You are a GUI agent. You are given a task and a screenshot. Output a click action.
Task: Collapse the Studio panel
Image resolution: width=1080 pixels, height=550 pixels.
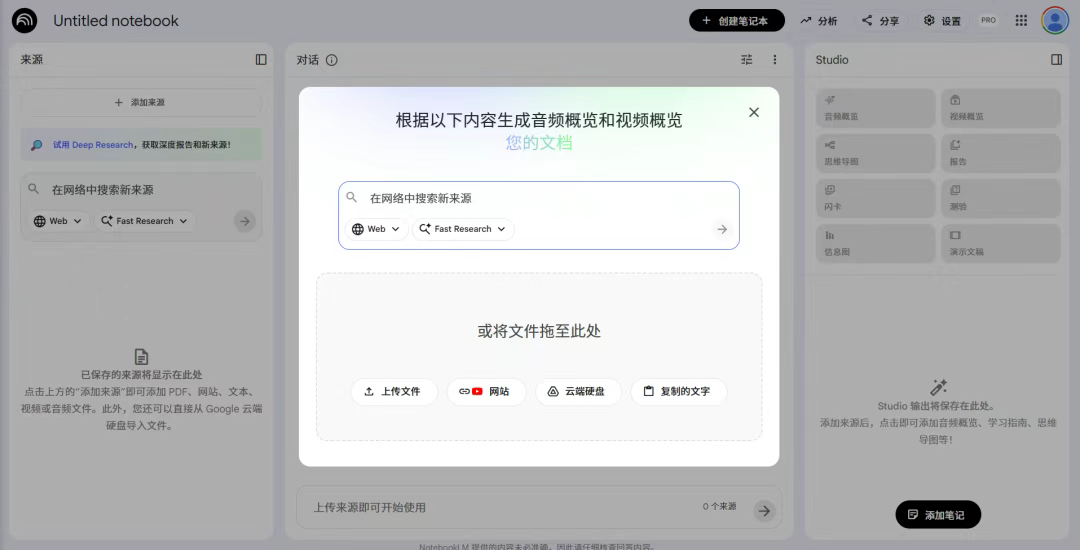point(1056,60)
